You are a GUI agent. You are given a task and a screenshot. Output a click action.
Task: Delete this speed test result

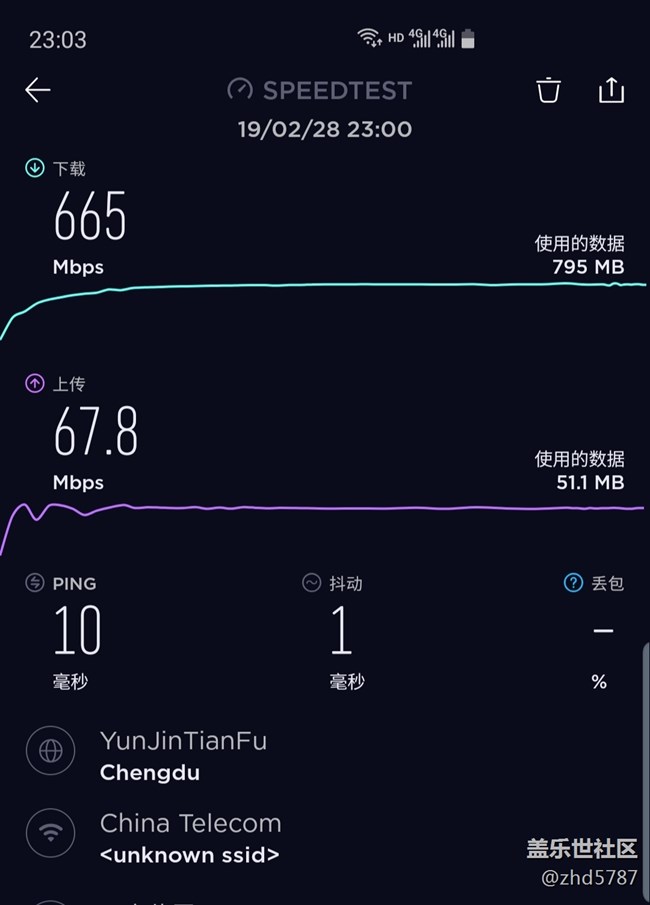(x=548, y=91)
